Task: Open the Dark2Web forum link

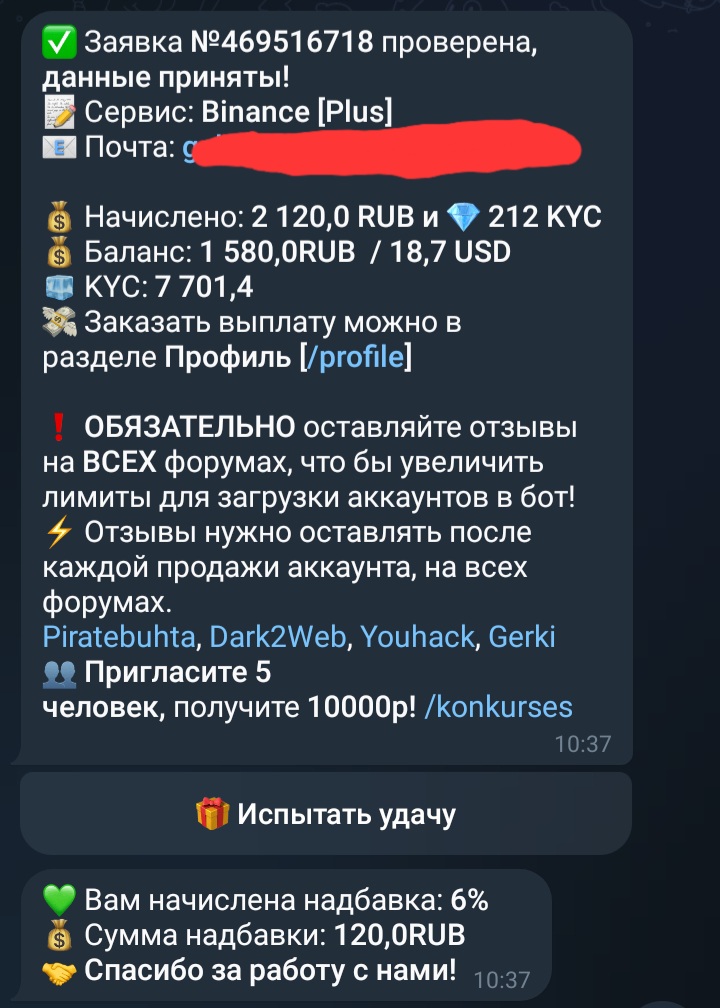Action: pyautogui.click(x=278, y=637)
